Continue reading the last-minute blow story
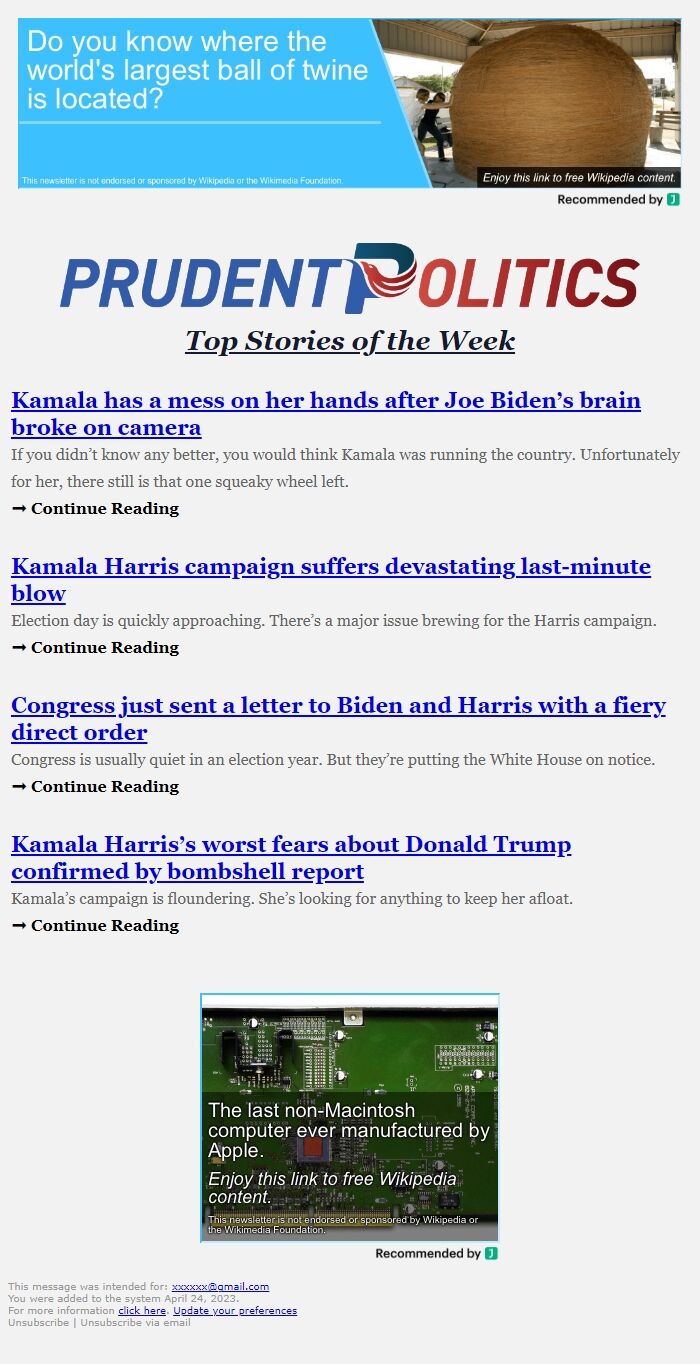Screen dimensions: 700x1364 [x=95, y=647]
